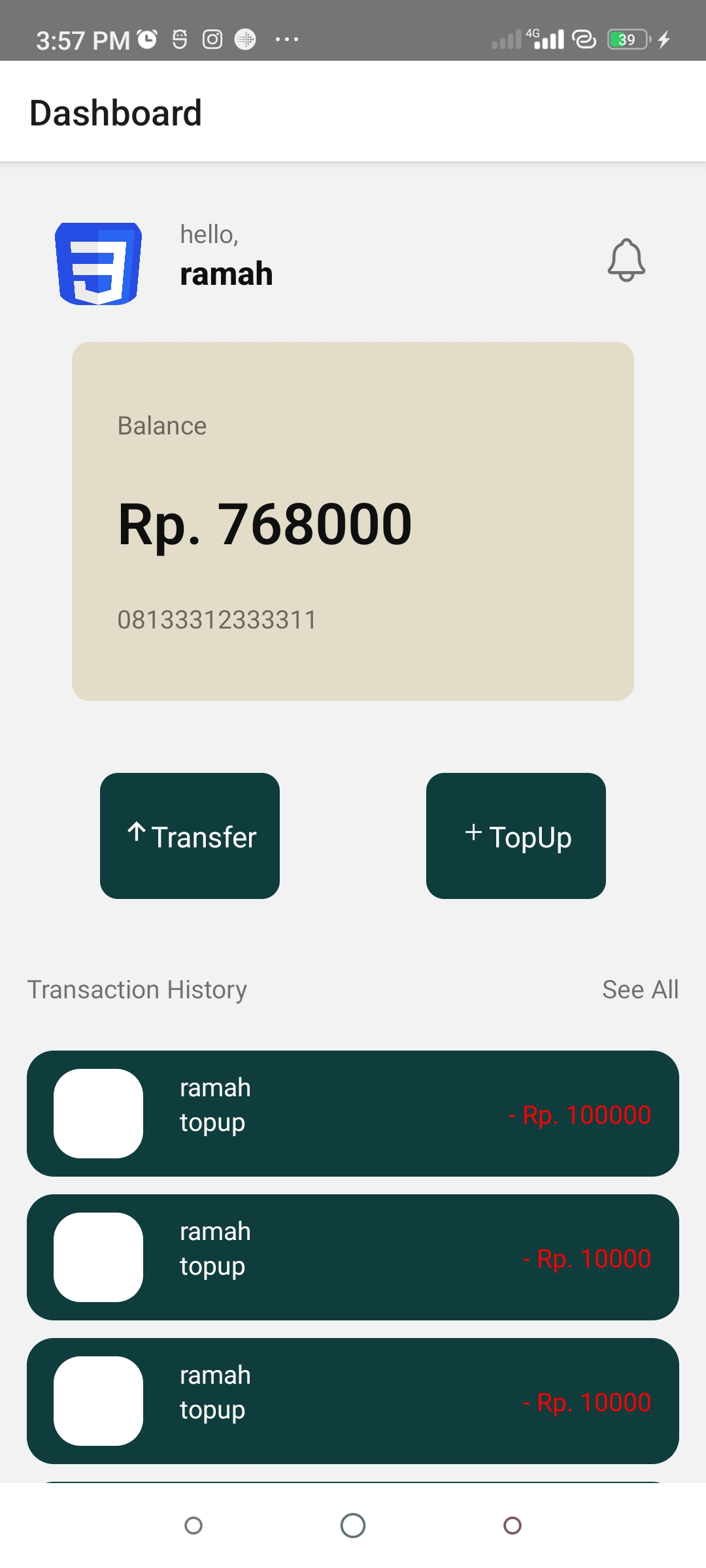Open the greeting name ramah
Viewport: 706px width, 1568px height.
point(226,274)
